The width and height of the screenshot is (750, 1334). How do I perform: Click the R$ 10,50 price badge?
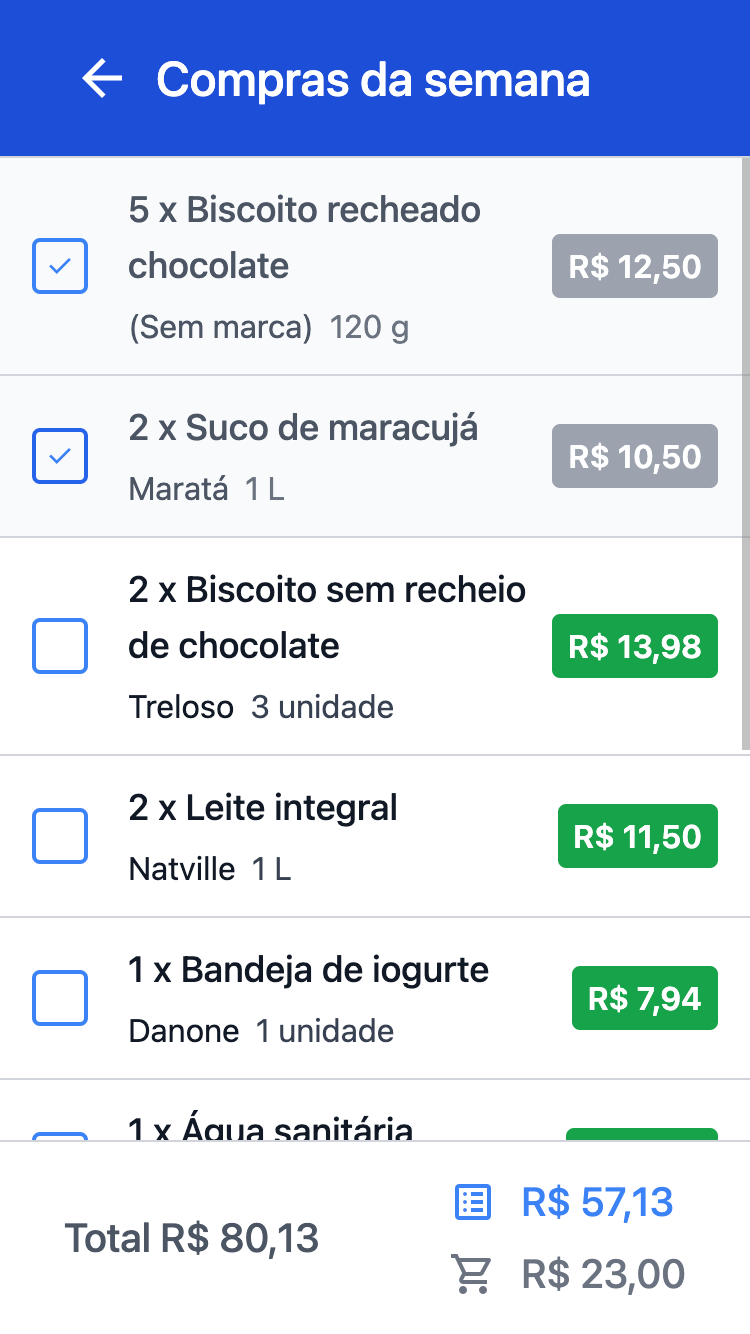(x=634, y=456)
